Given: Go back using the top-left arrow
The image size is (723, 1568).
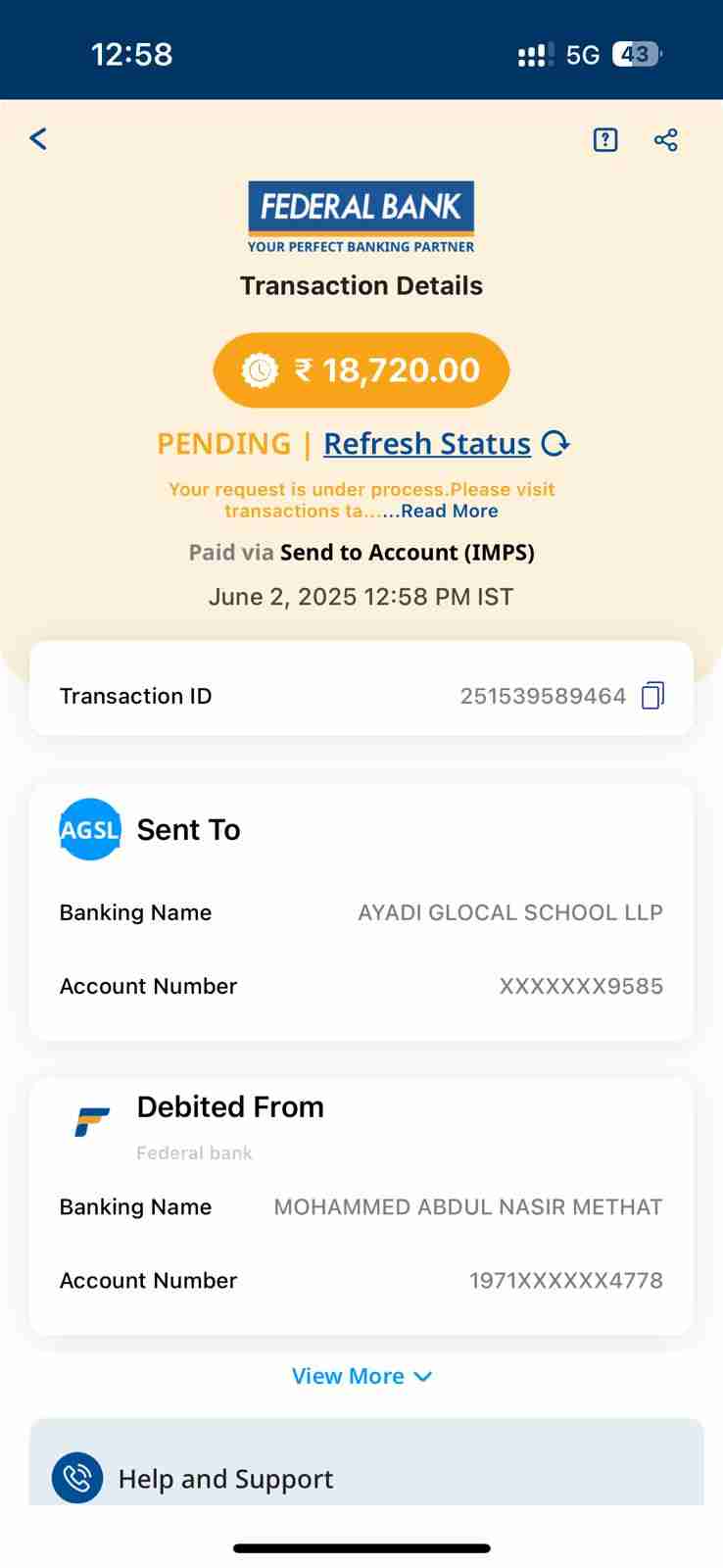Looking at the screenshot, I should 38,139.
